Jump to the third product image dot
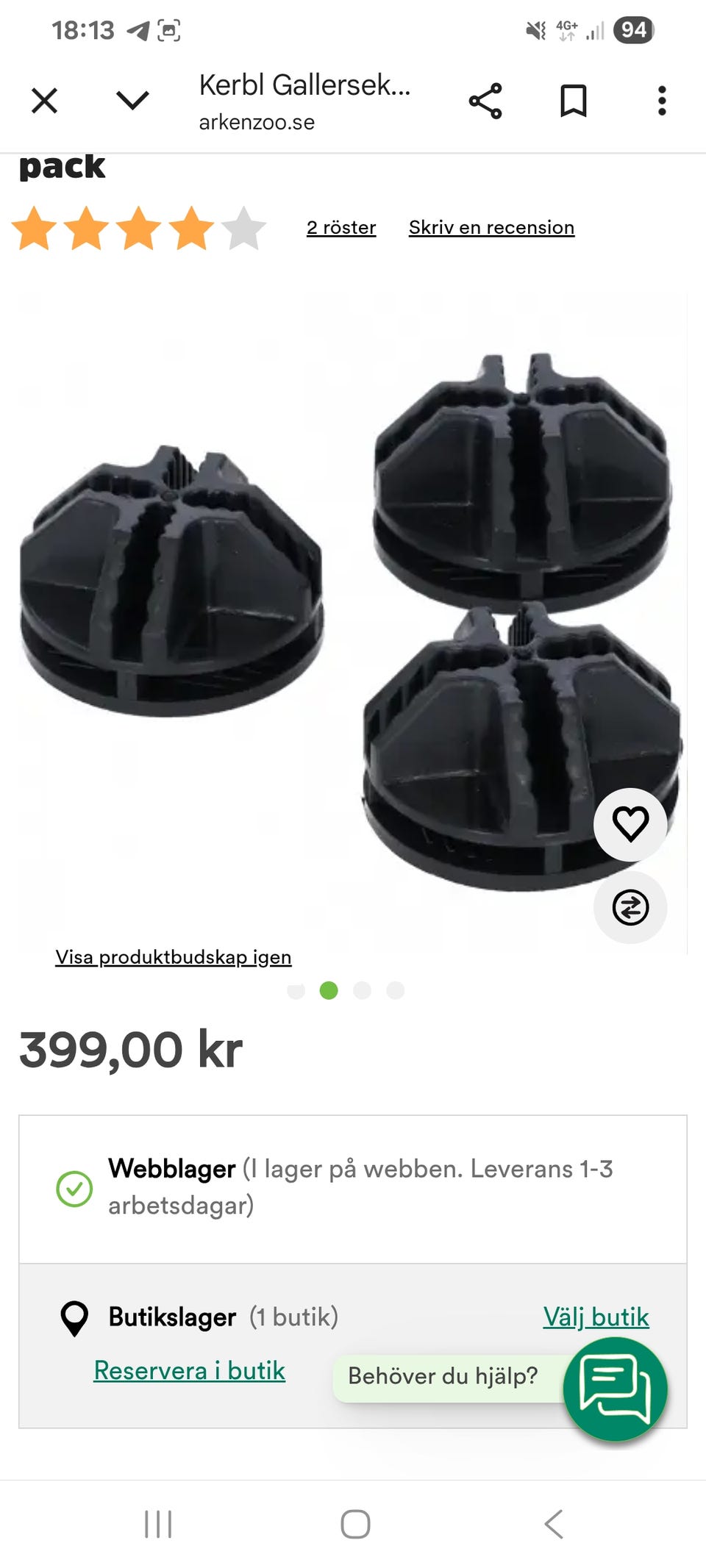This screenshot has width=706, height=1568. [x=362, y=990]
